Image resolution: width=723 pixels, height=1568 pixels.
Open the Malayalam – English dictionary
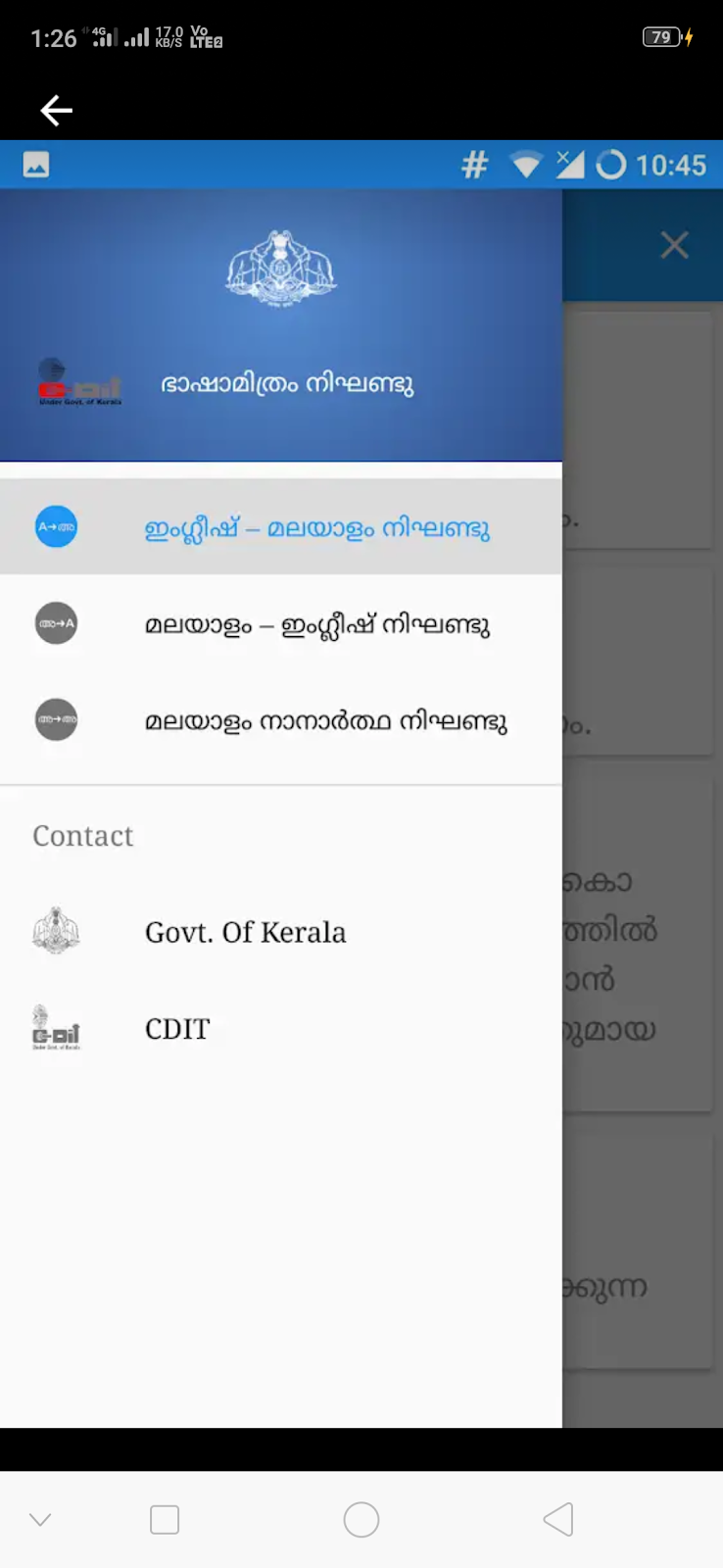[315, 624]
